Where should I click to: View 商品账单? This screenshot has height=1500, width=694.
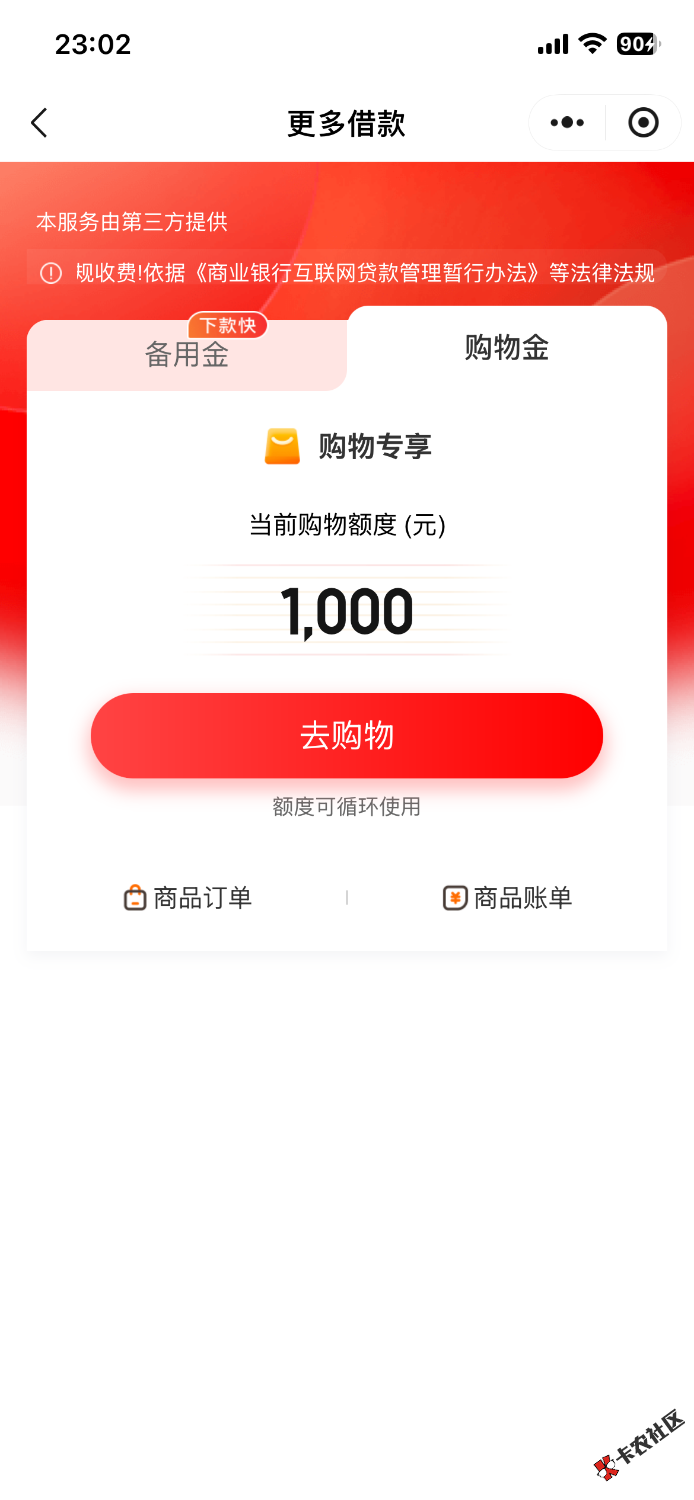click(508, 898)
